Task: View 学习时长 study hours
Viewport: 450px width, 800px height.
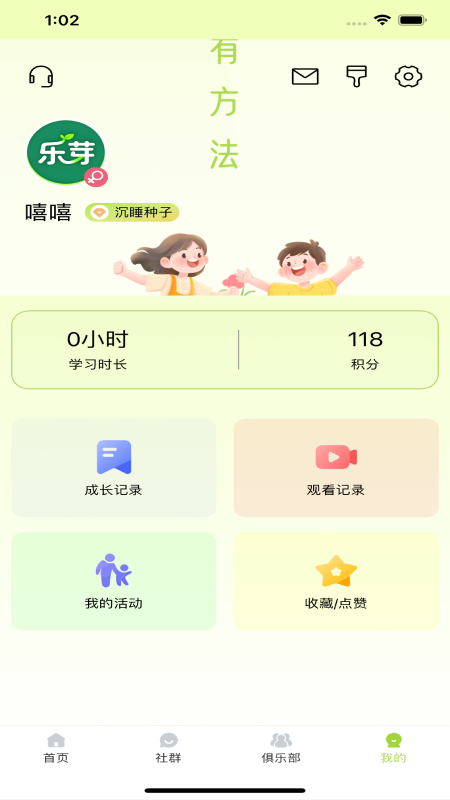Action: coord(97,349)
